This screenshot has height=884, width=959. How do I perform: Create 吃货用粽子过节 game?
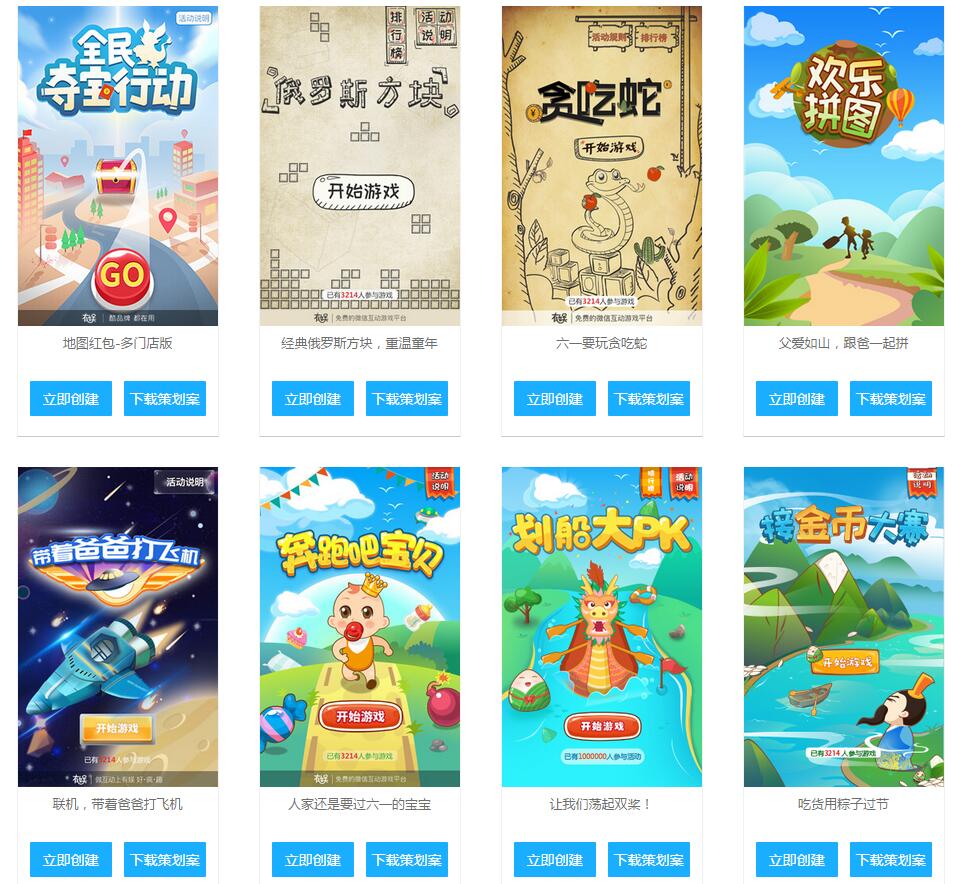pos(796,859)
